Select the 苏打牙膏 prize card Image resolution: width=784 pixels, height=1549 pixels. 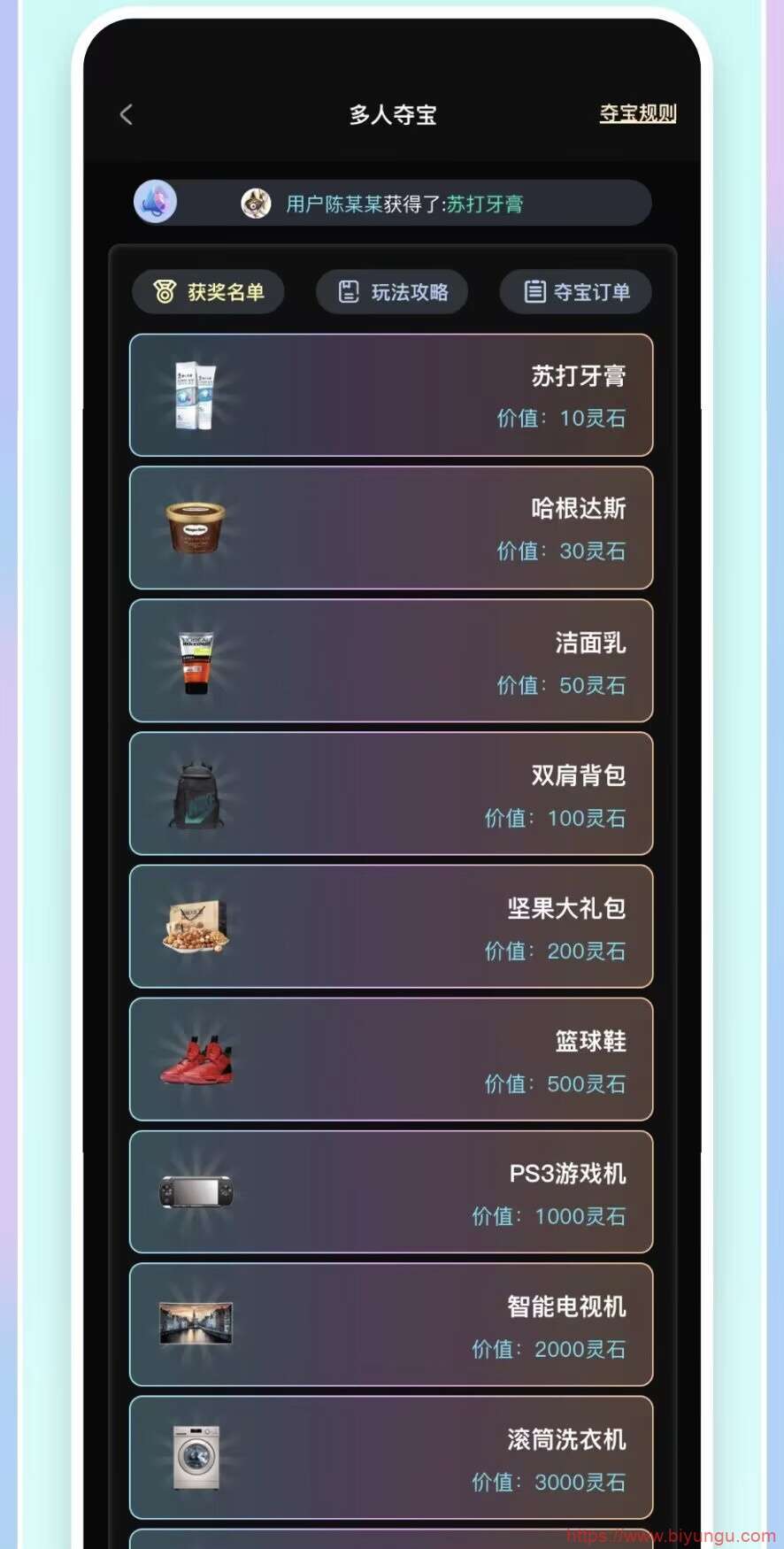(x=391, y=395)
